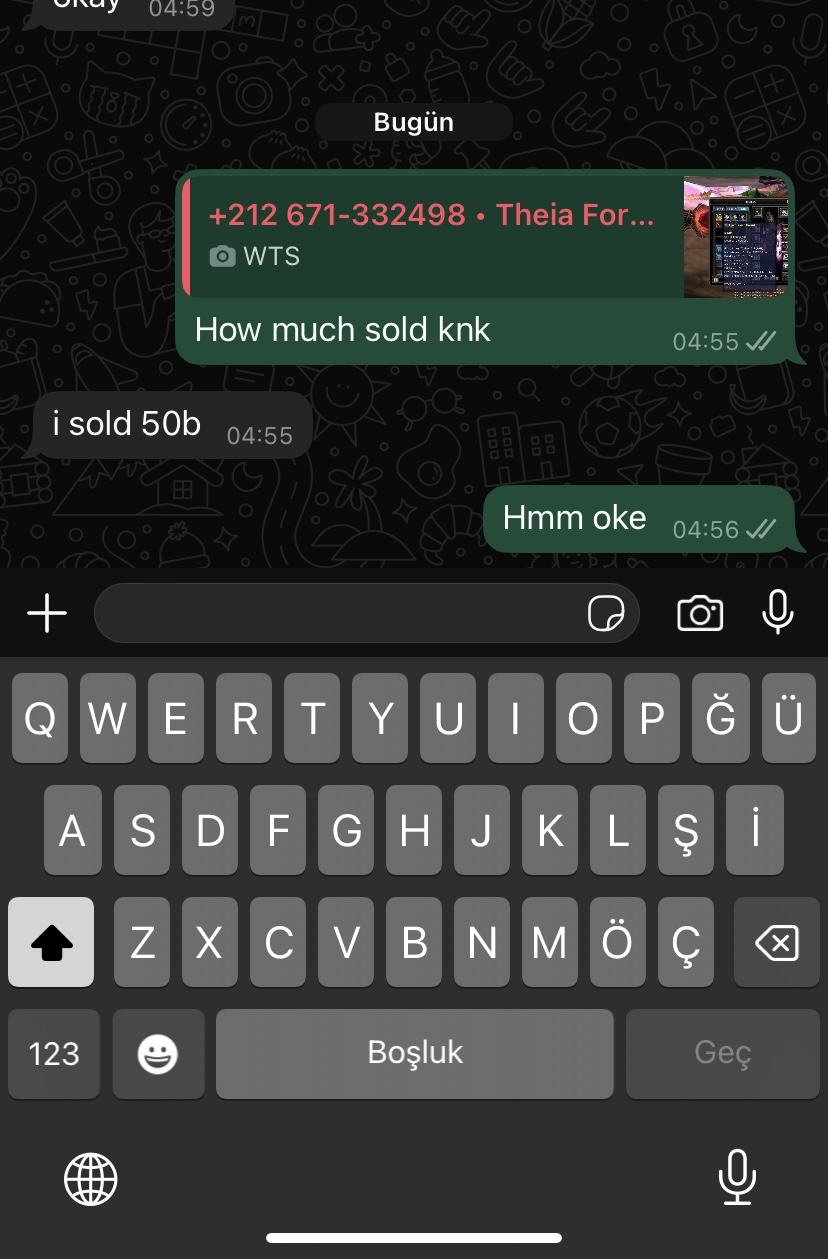Switch keyboard to 123 numbers

[x=54, y=1053]
